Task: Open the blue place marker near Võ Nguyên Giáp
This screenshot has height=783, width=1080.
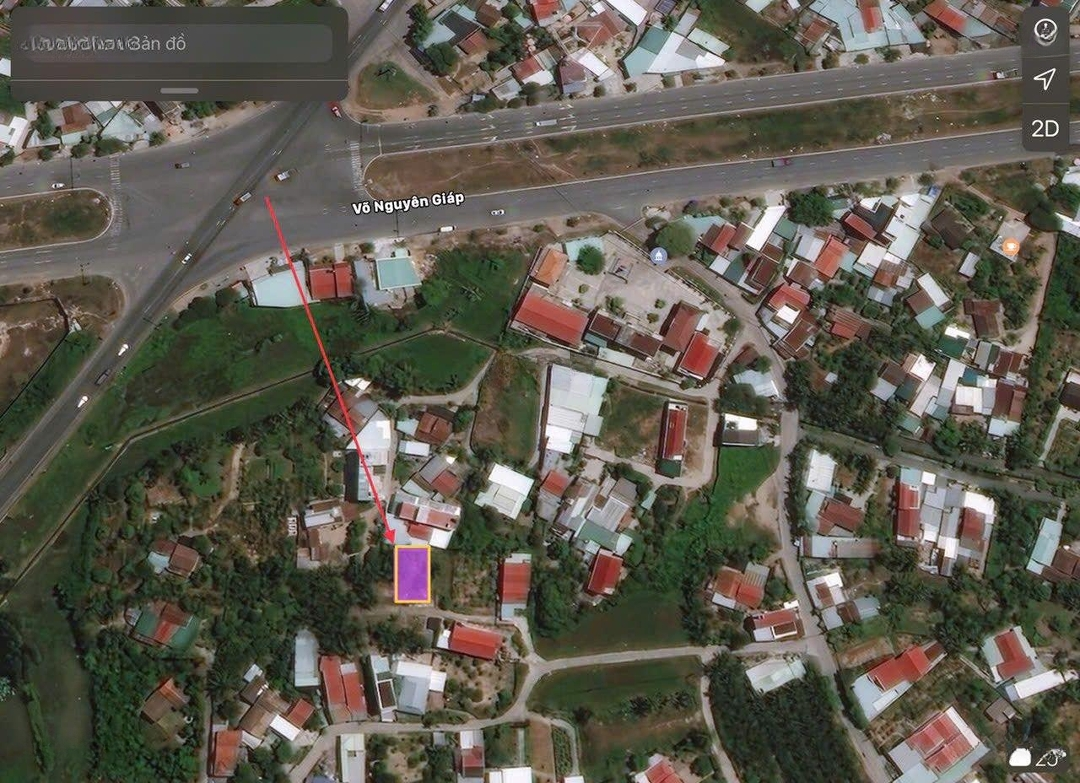Action: point(658,256)
